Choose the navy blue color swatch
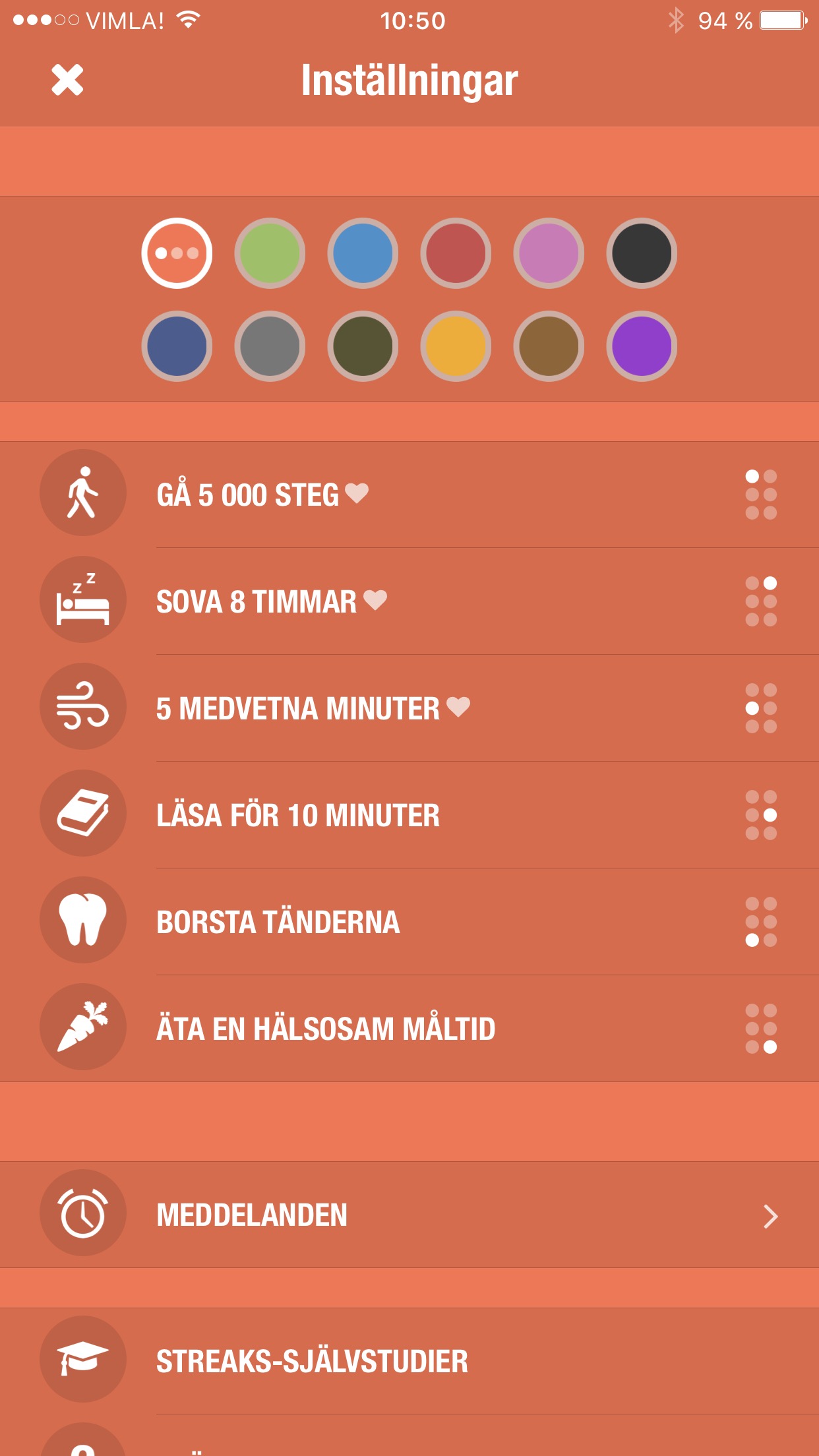Screen dimensions: 819x1456 (x=177, y=346)
